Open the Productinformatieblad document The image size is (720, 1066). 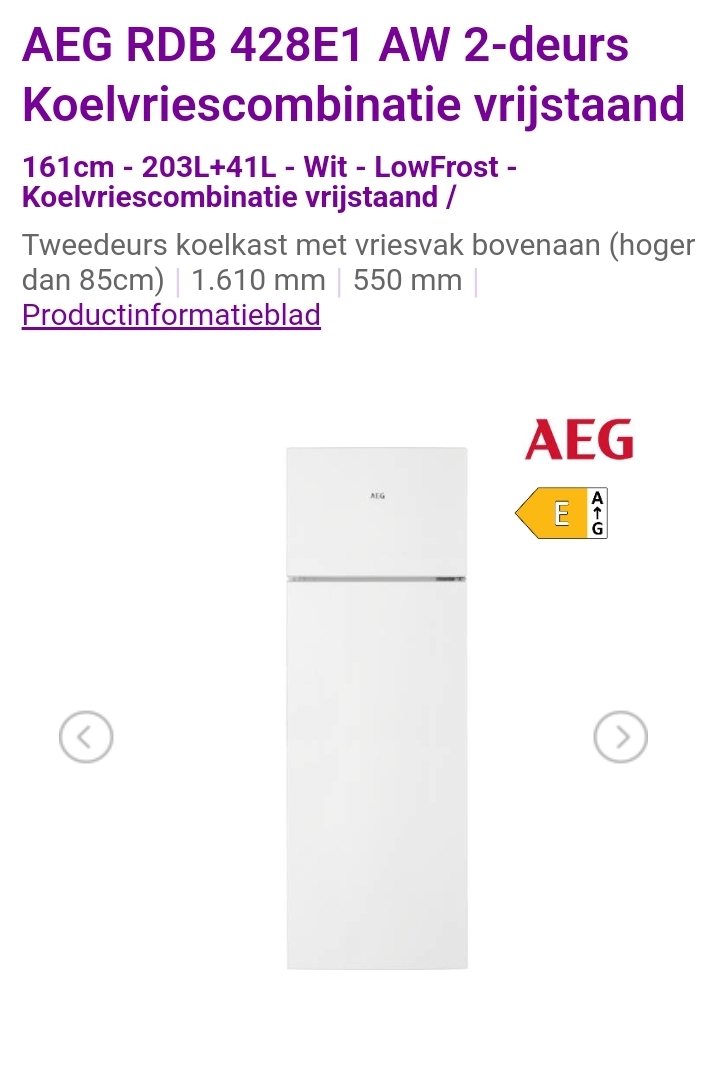pos(170,314)
